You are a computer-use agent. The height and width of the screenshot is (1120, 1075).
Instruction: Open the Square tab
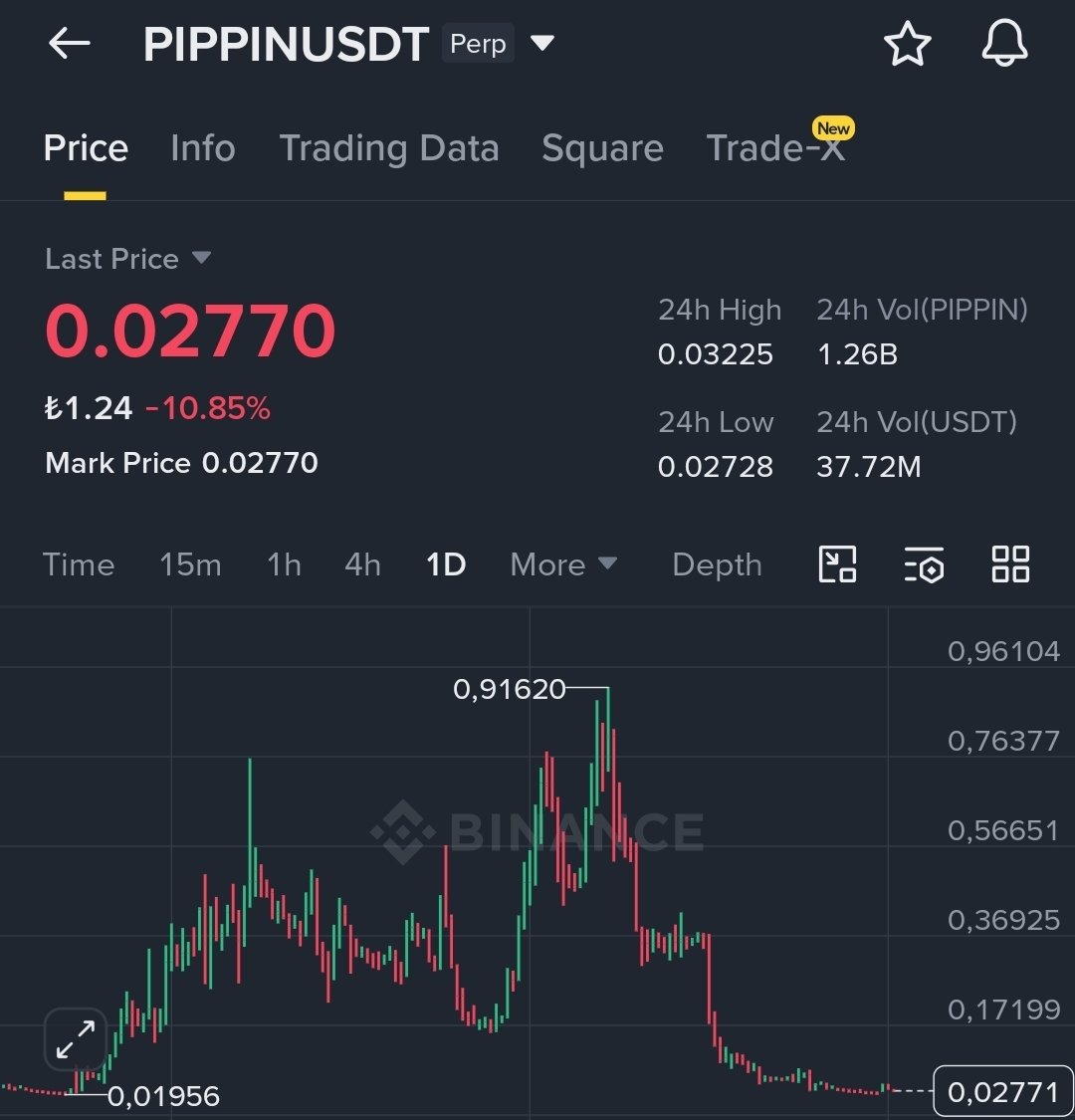pos(602,148)
